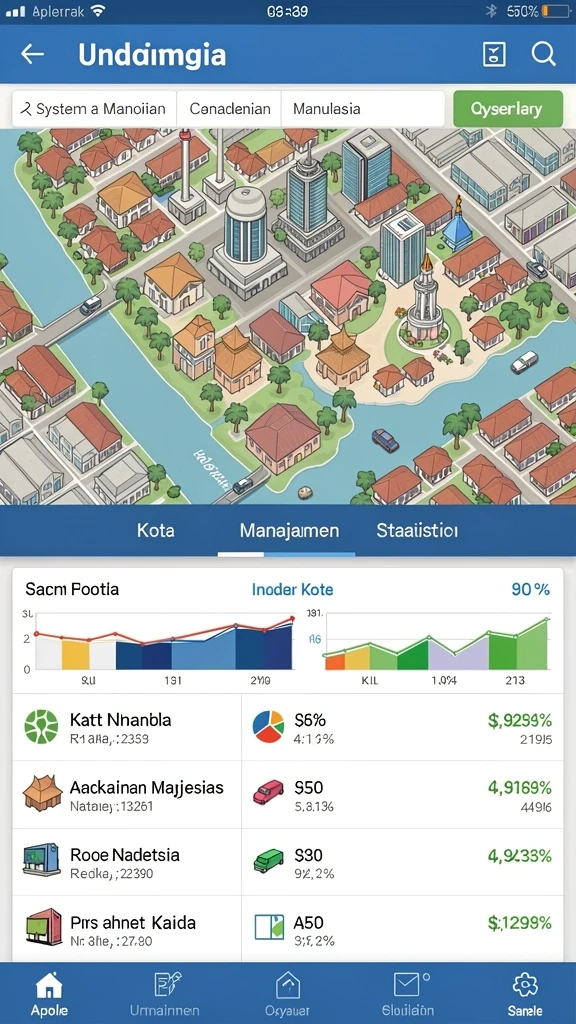
Task: Open the checklist icon in the app bar
Action: (x=494, y=54)
